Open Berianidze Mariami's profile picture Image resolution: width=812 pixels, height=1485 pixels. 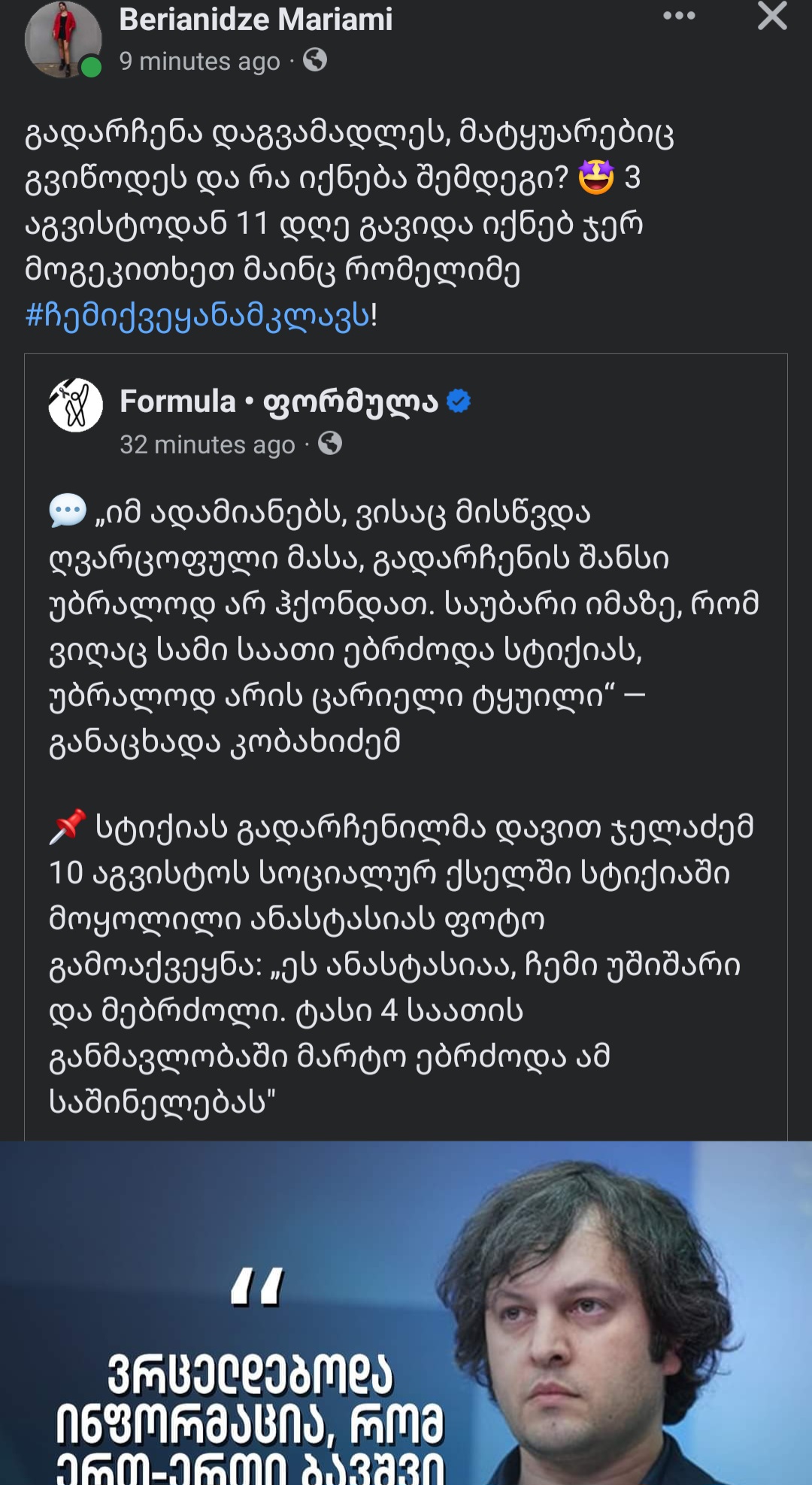point(62,39)
